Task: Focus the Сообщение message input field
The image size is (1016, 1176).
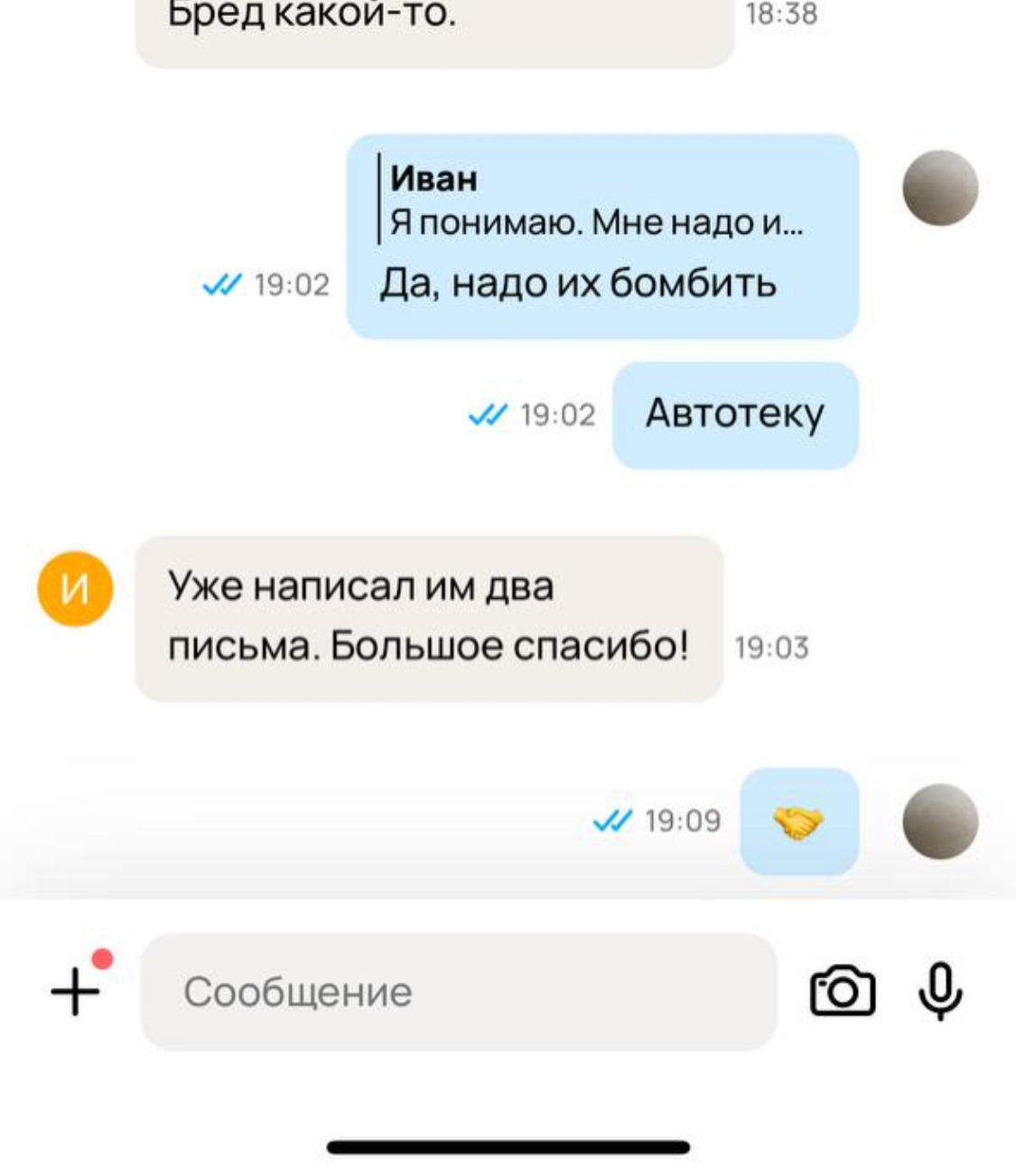Action: [458, 992]
